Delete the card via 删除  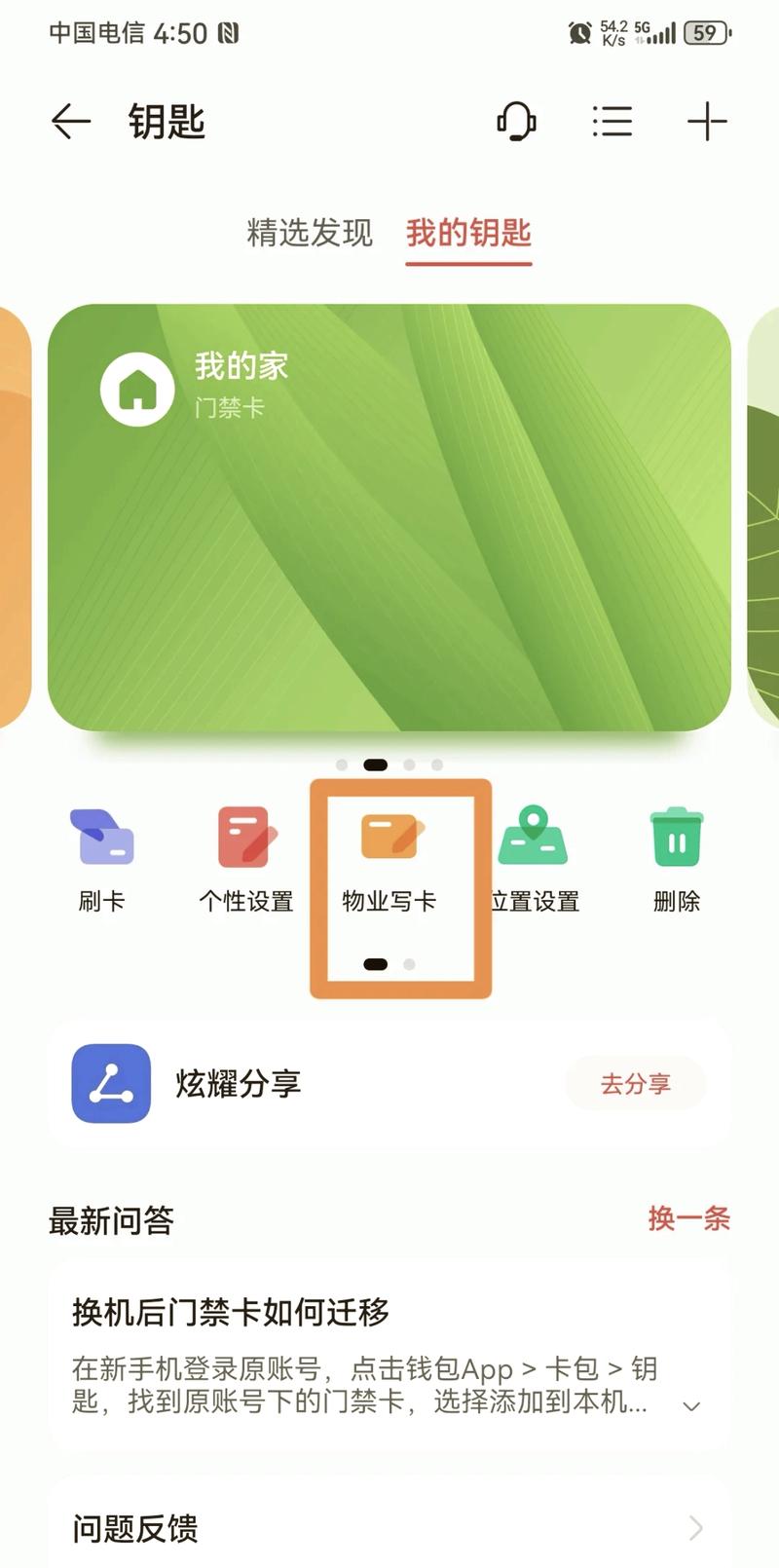tap(677, 859)
